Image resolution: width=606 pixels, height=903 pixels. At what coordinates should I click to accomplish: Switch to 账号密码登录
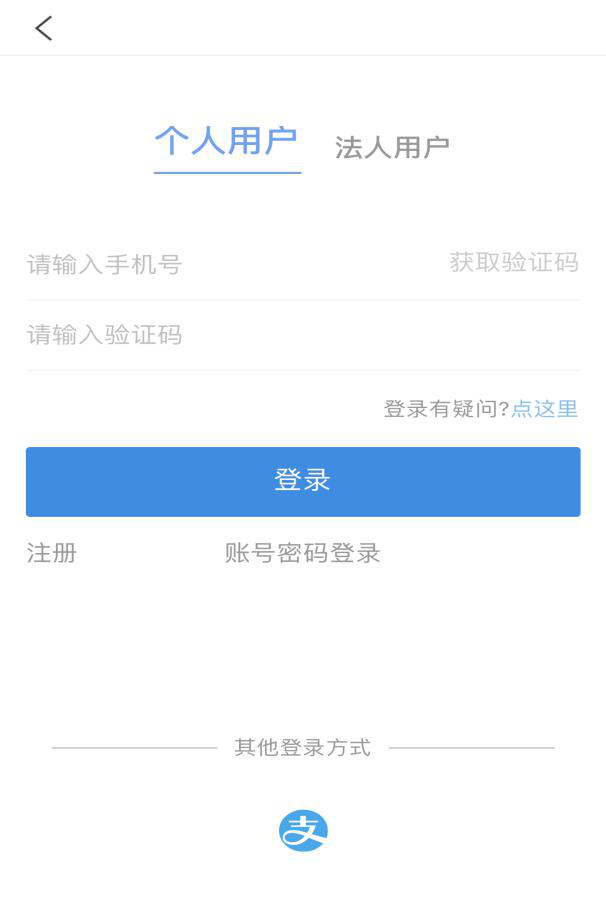303,553
